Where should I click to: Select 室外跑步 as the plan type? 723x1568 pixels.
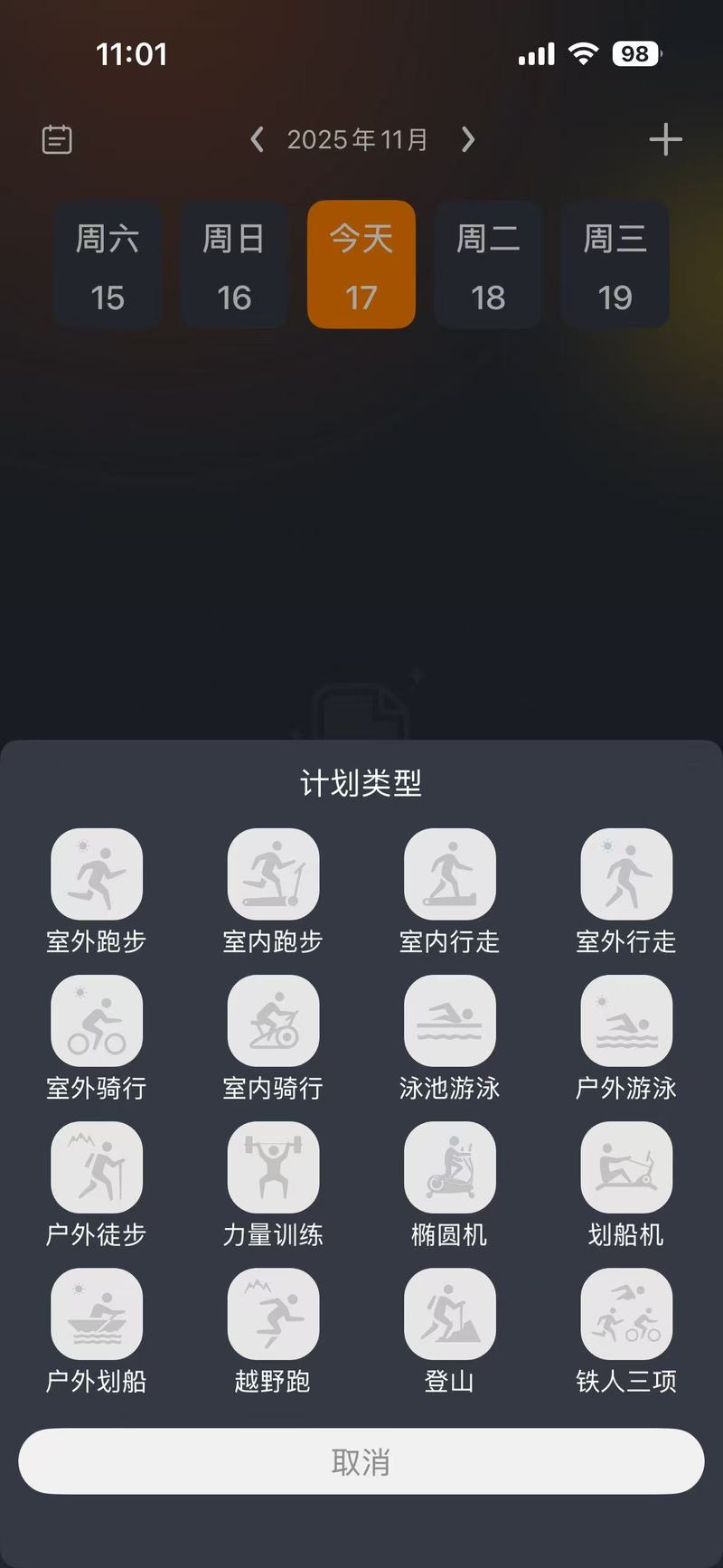point(97,874)
